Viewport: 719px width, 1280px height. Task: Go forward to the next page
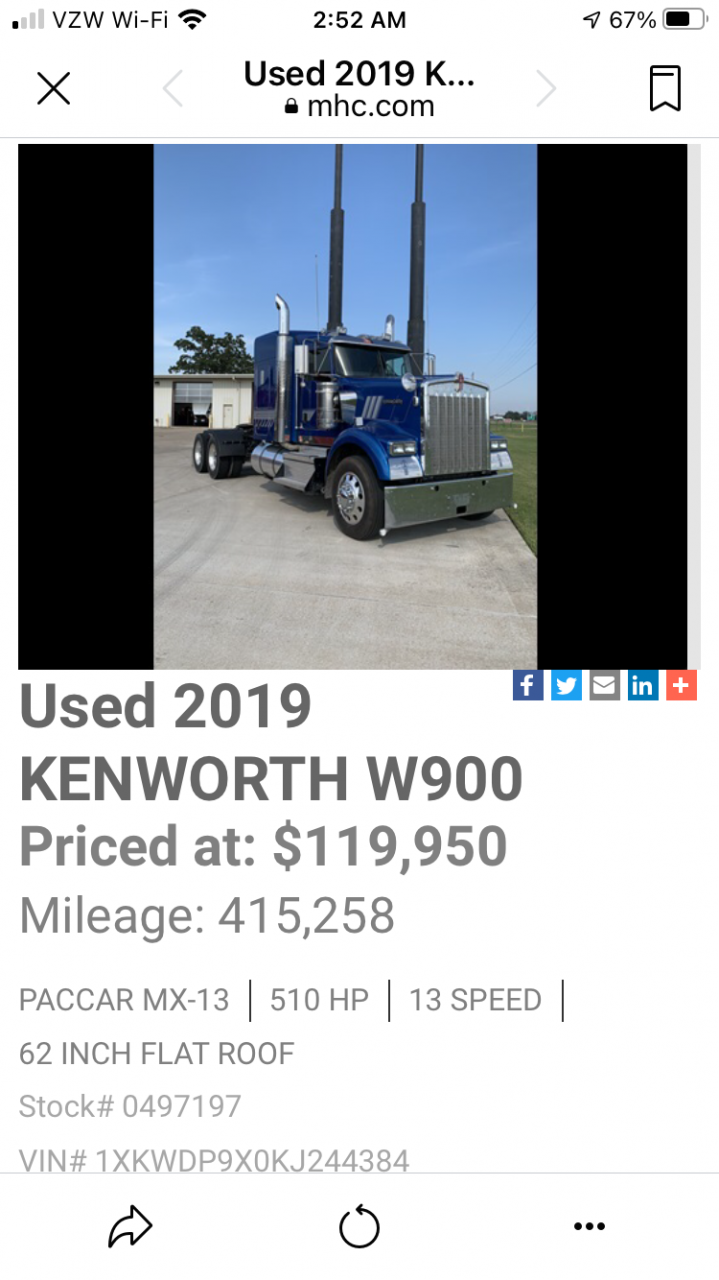pyautogui.click(x=546, y=90)
